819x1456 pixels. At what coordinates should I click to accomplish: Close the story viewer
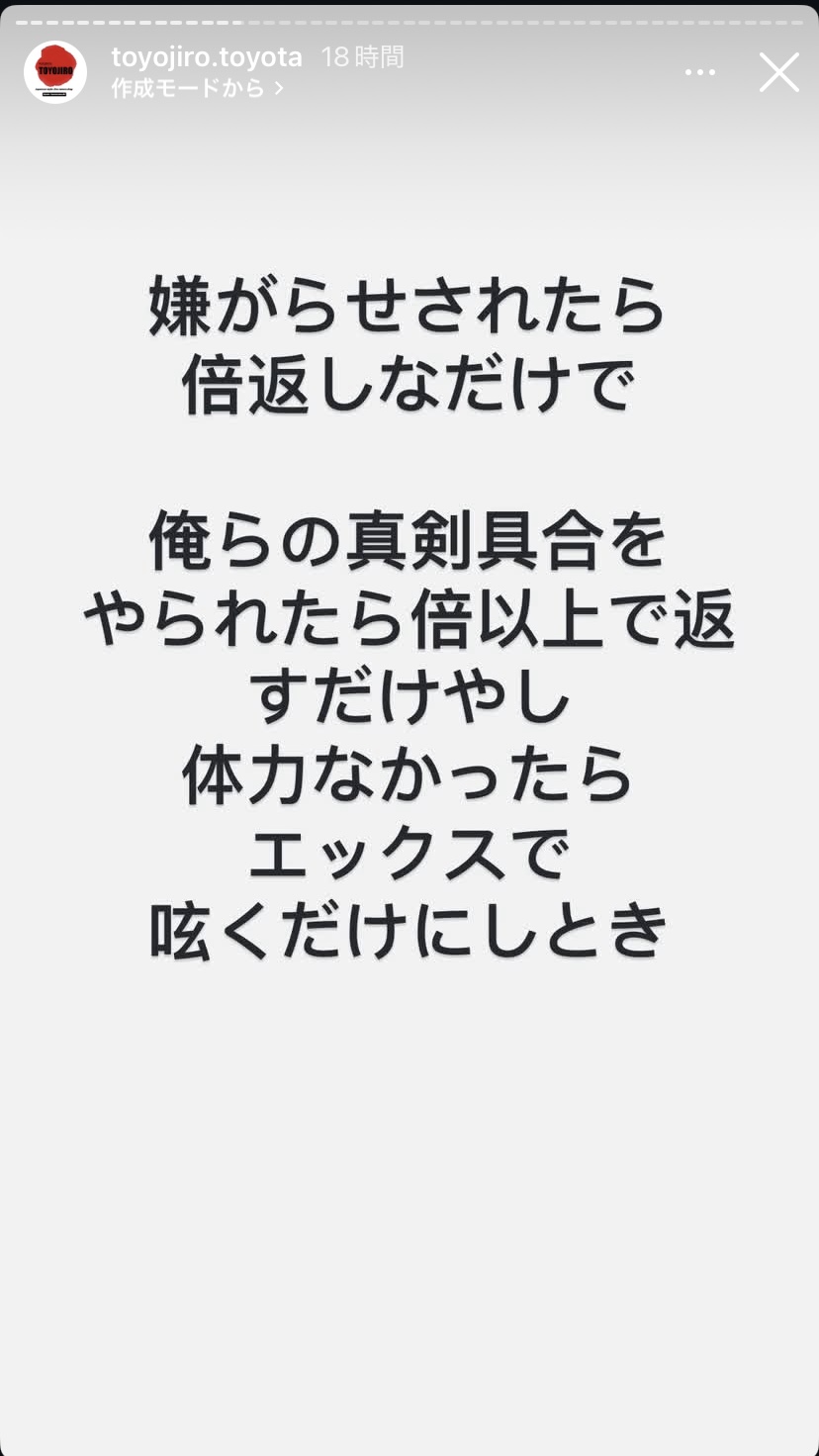coord(778,72)
